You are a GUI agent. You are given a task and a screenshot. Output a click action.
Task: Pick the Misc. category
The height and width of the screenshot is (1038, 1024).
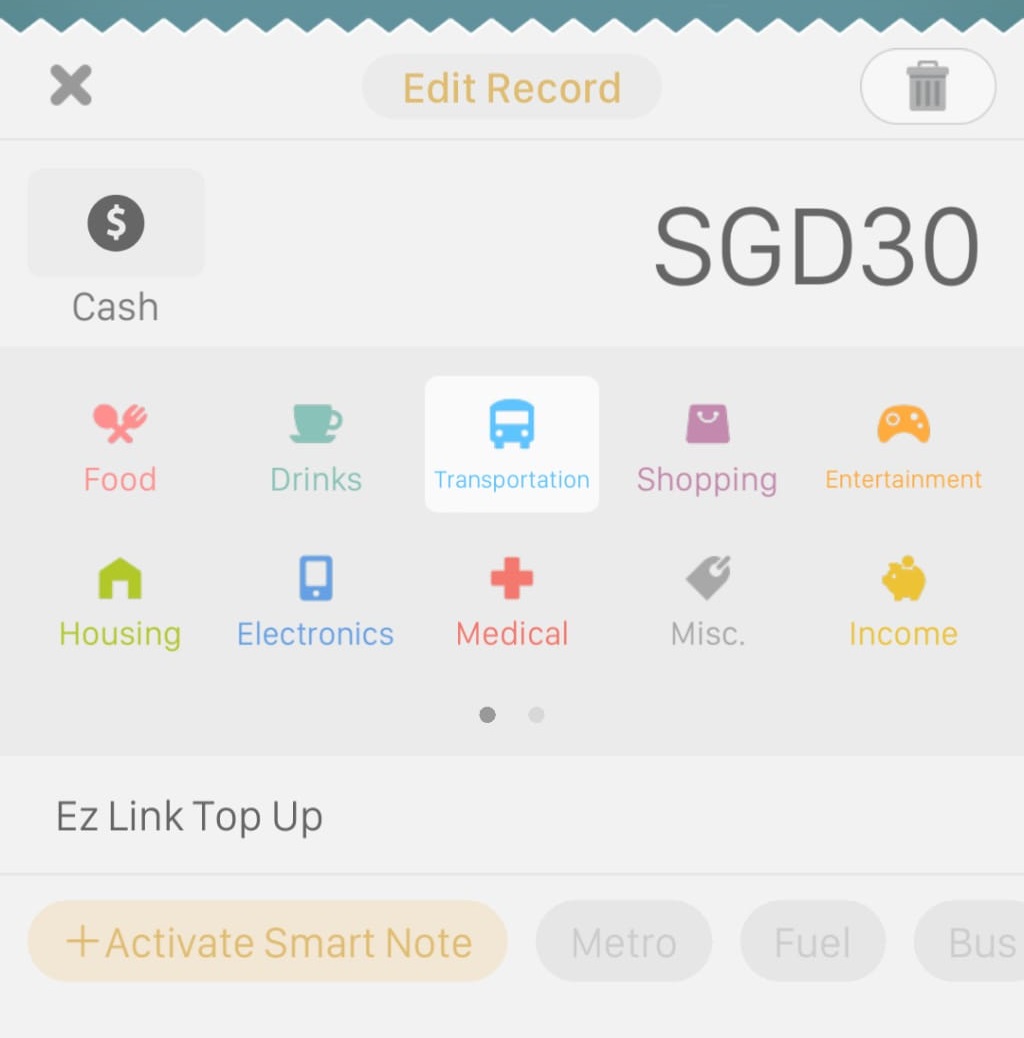[708, 602]
